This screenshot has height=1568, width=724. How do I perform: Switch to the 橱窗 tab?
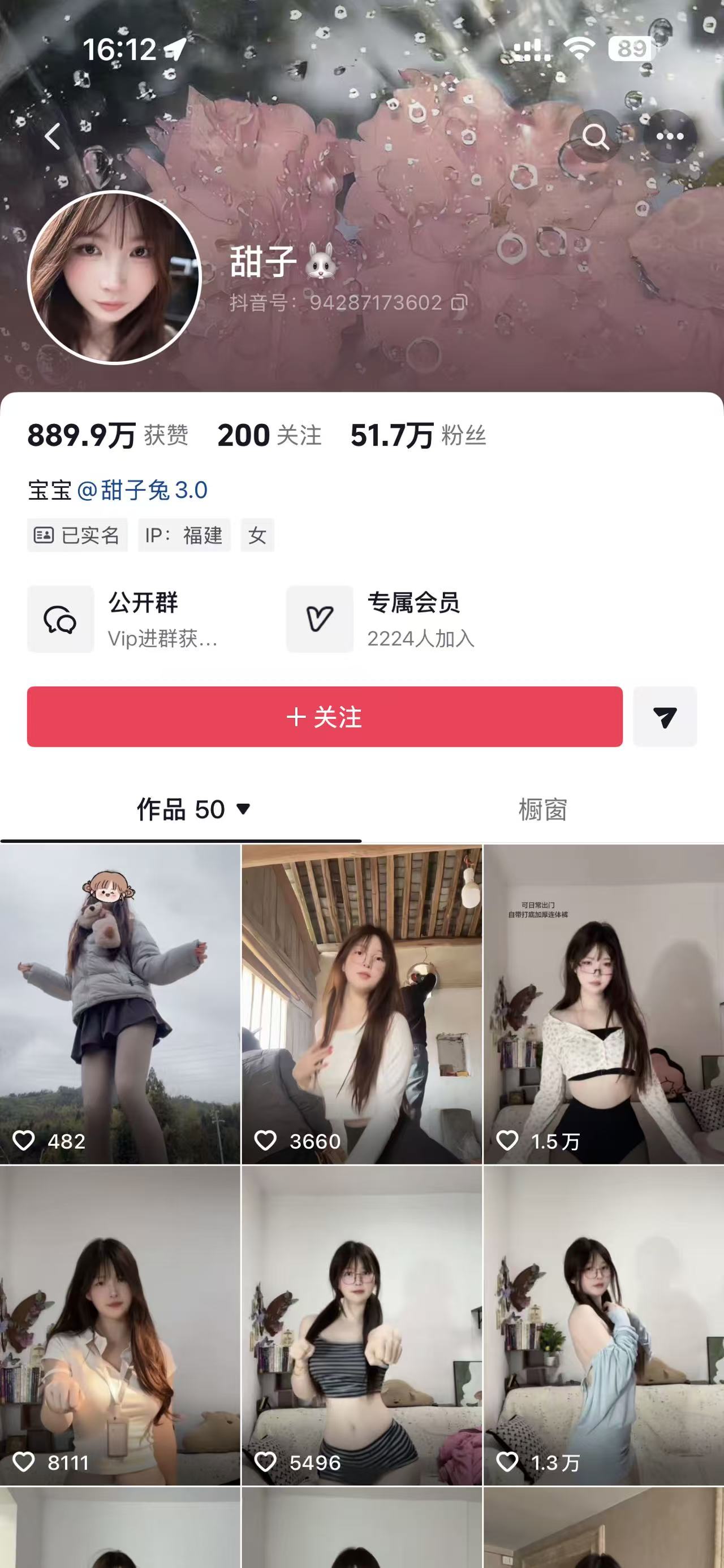[542, 809]
